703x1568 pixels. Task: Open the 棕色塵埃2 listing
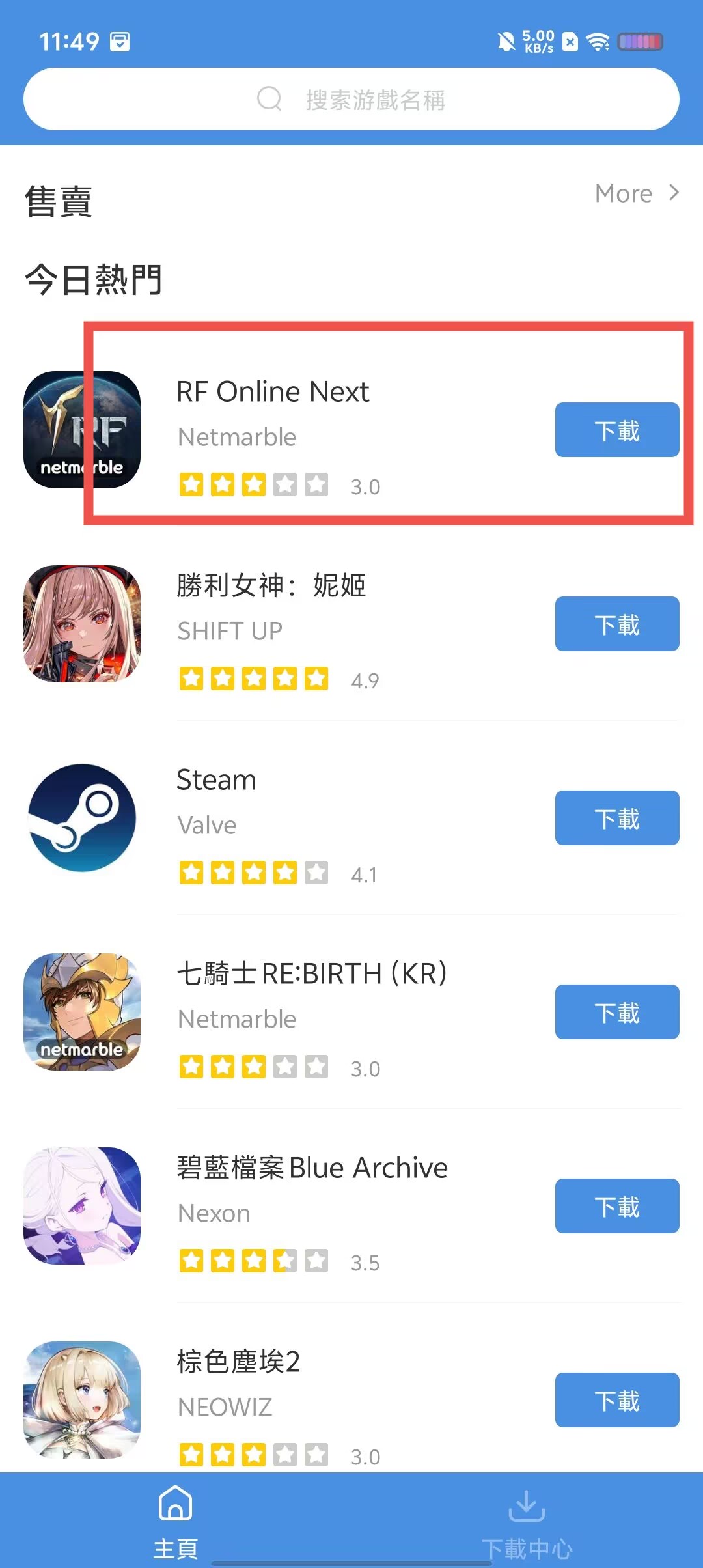point(238,1362)
